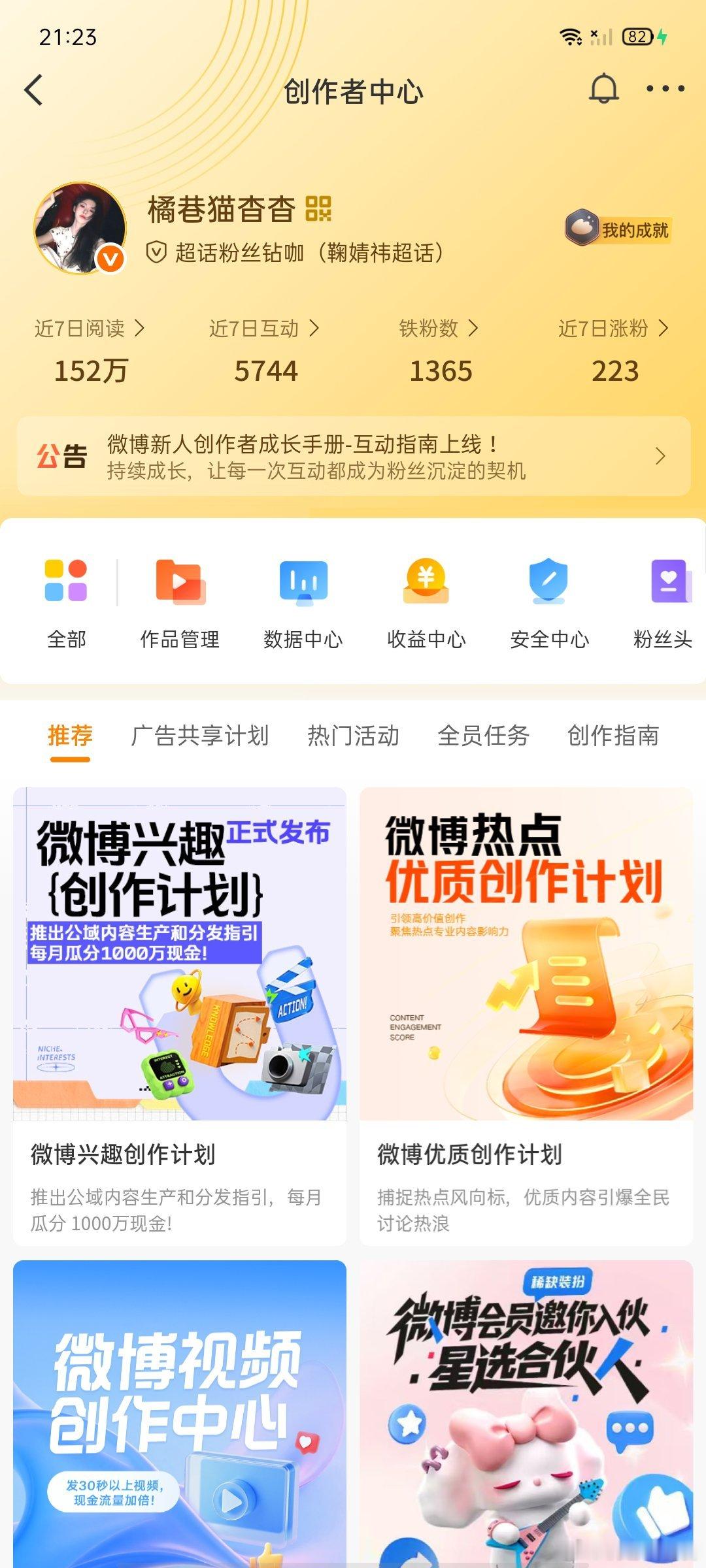Viewport: 706px width, 1568px height.
Task: Tap the QR code icon beside username
Action: click(x=322, y=210)
